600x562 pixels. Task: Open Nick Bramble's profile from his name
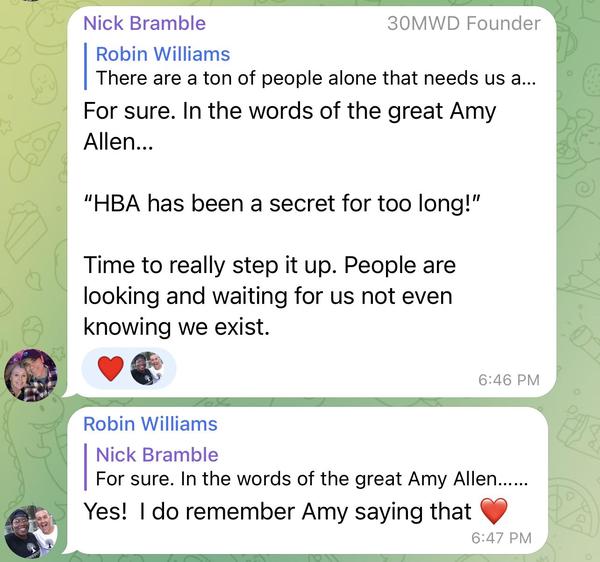[144, 23]
